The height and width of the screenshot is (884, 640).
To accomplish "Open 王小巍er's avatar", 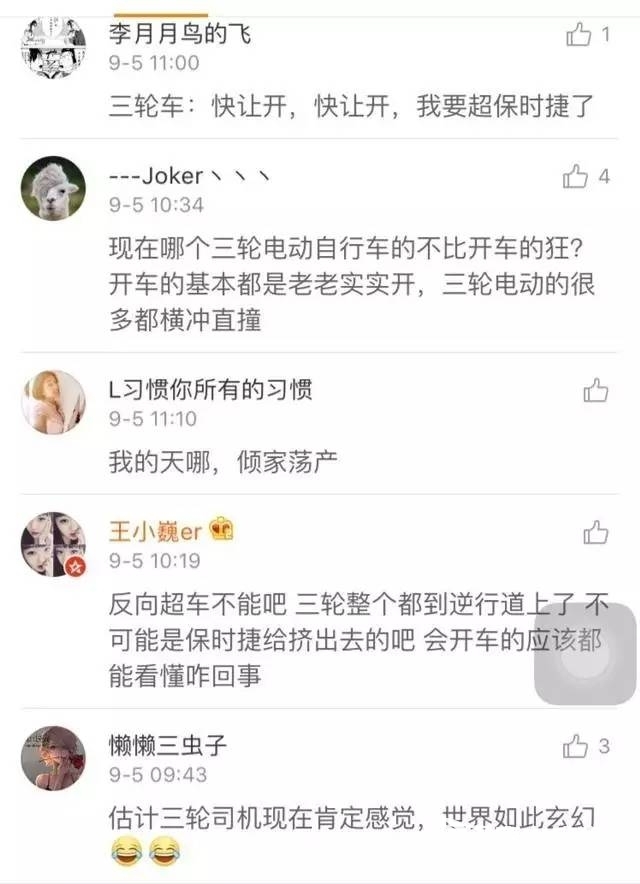I will (x=53, y=544).
